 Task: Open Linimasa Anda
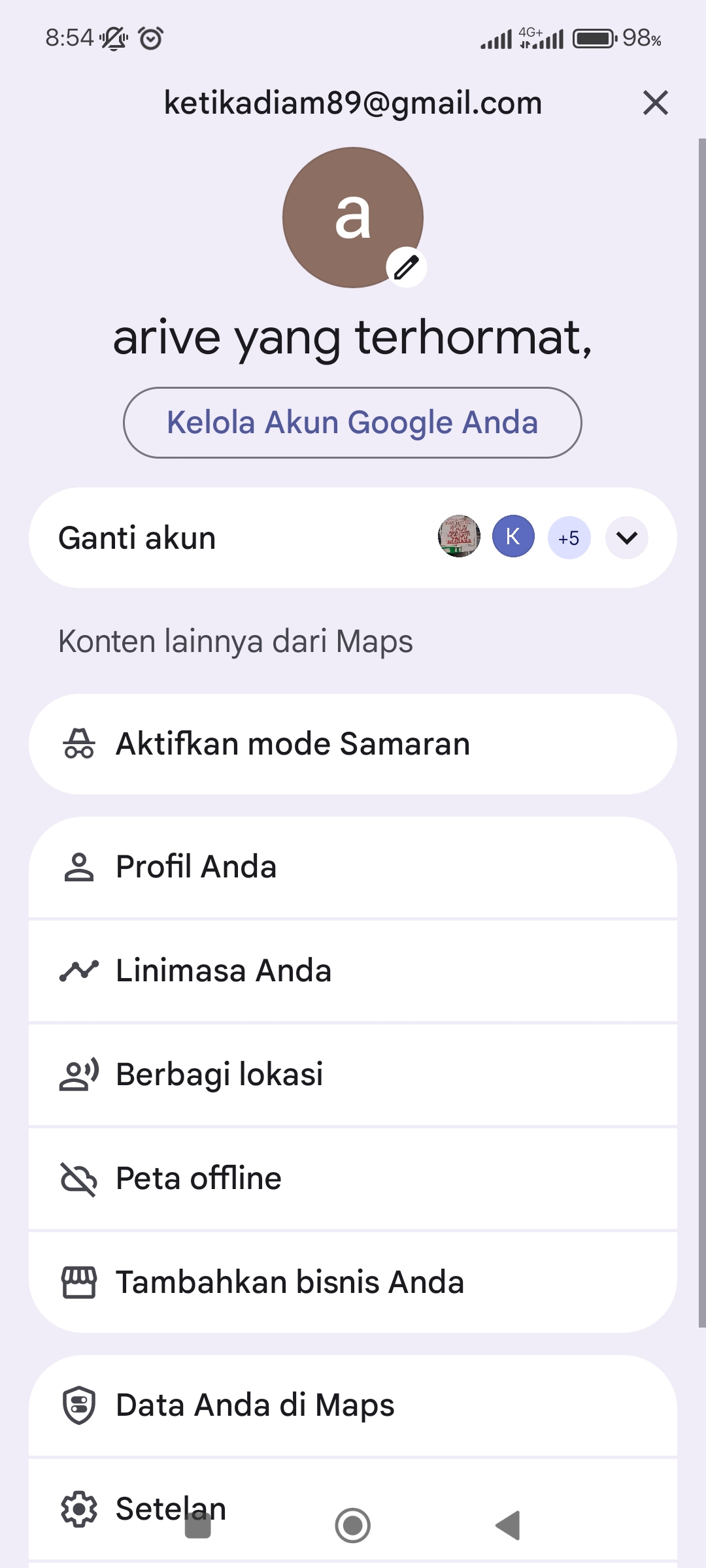click(353, 971)
